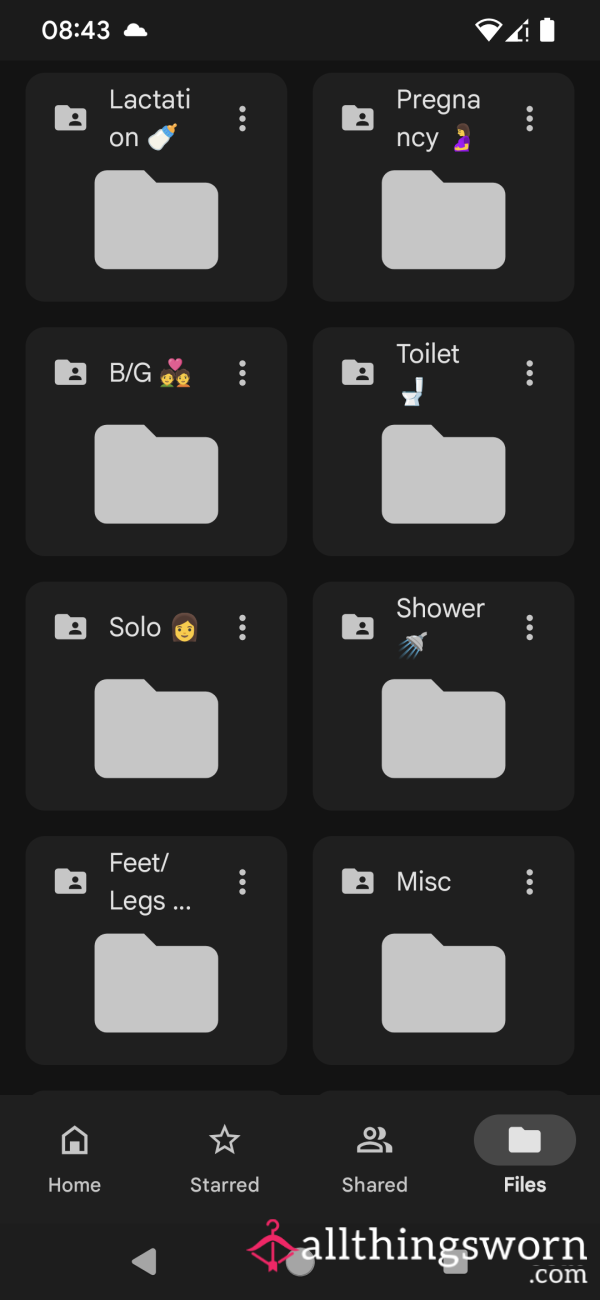
Task: Tap the three-dot menu on Shower folder
Action: tap(529, 627)
